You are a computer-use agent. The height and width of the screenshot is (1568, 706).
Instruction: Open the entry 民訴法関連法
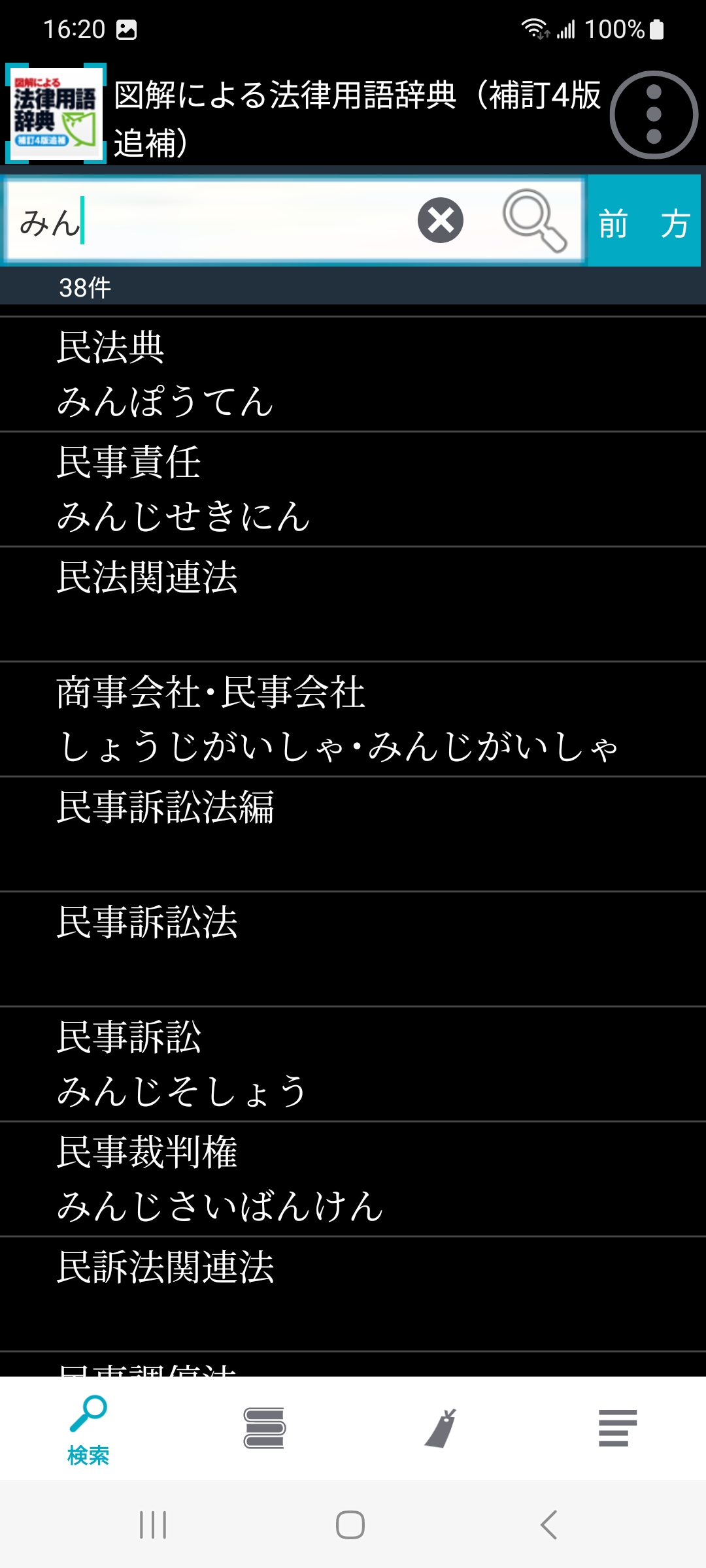353,1294
